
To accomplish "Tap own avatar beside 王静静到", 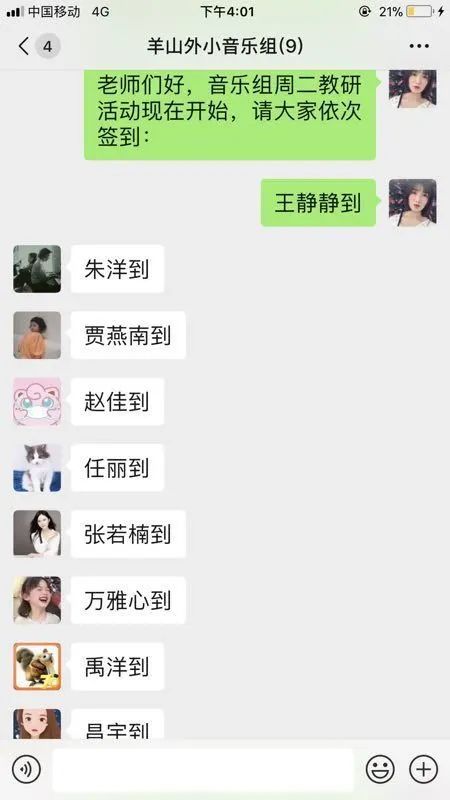I will pos(413,203).
